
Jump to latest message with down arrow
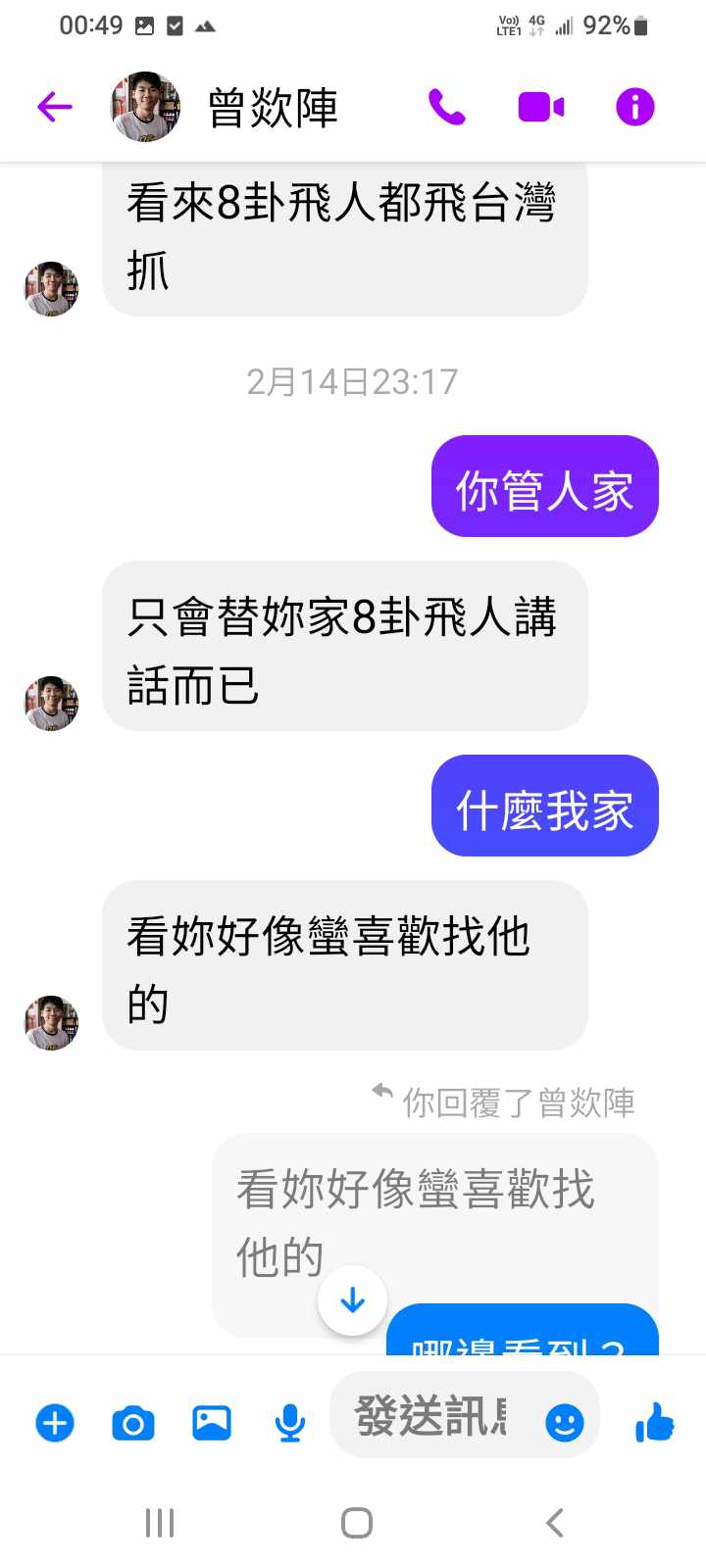(x=352, y=1300)
